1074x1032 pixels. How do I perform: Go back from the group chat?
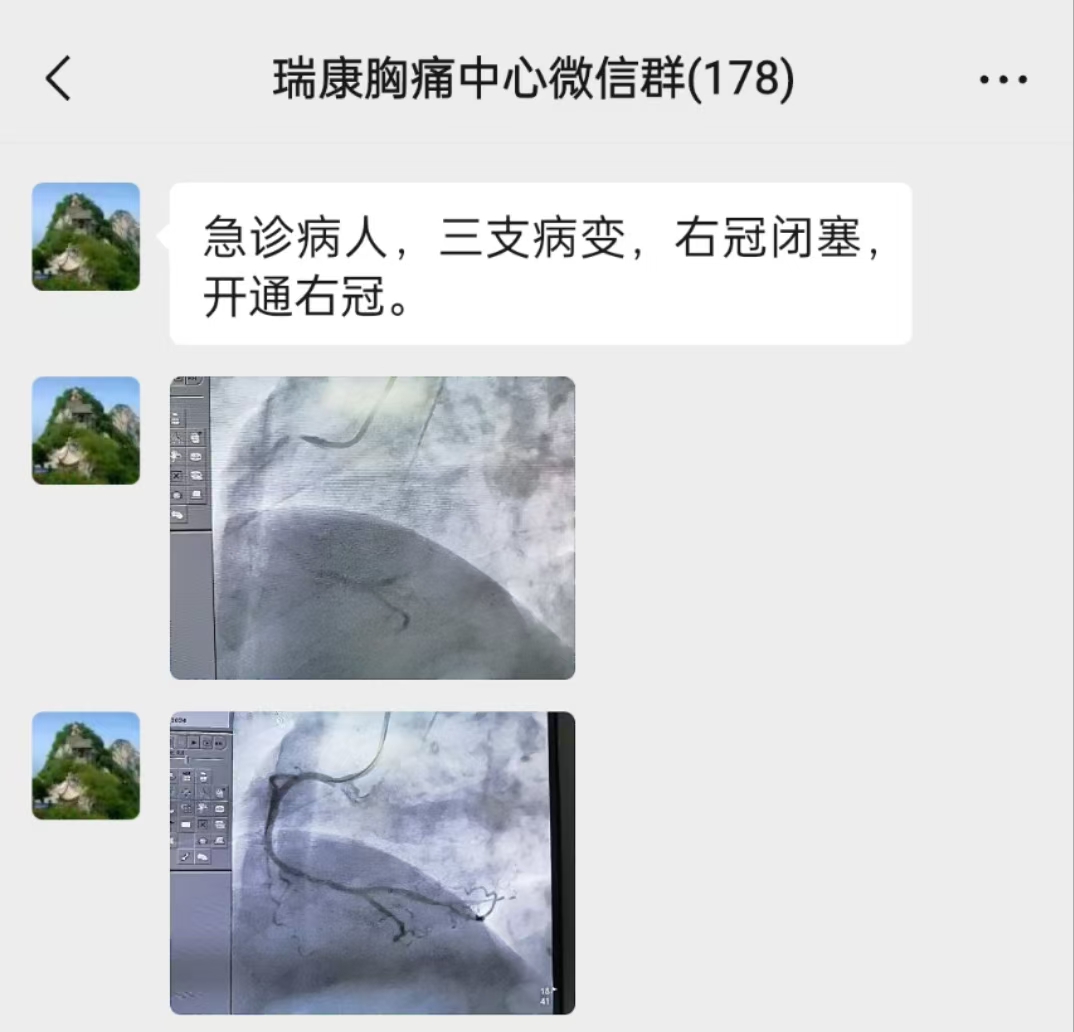coord(59,79)
